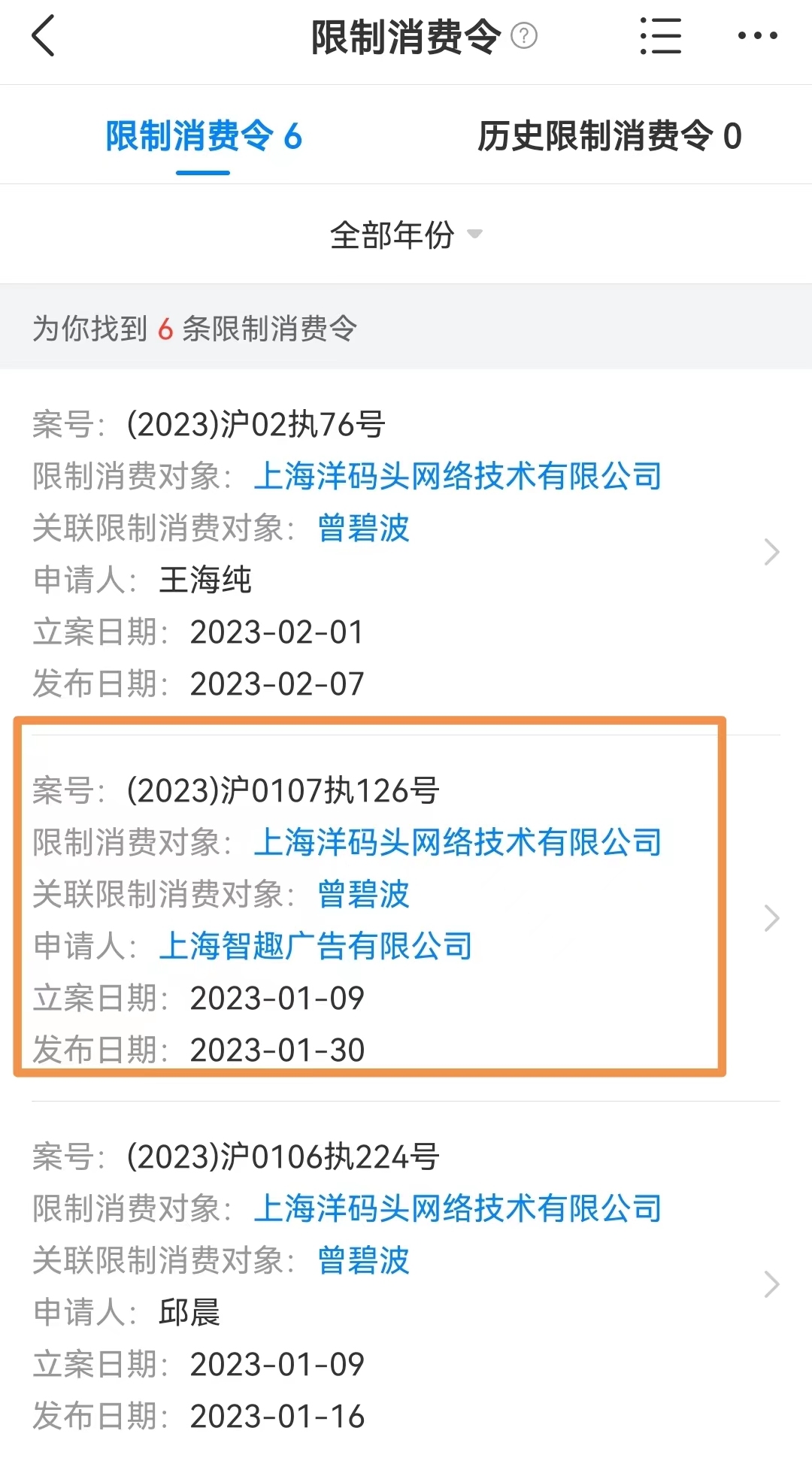Image resolution: width=812 pixels, height=1467 pixels.
Task: Open the three-dot overflow menu
Action: pyautogui.click(x=757, y=36)
